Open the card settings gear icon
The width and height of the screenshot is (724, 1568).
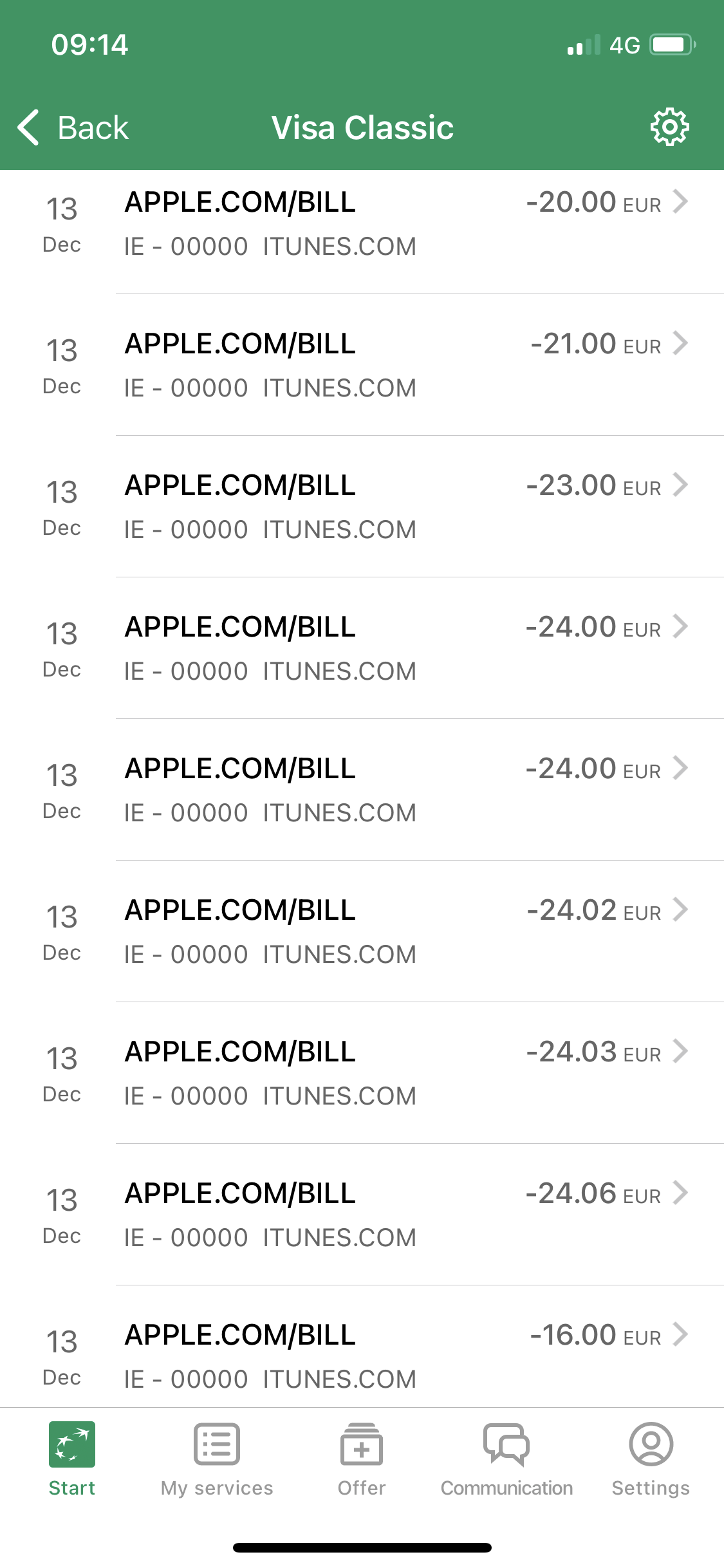pyautogui.click(x=669, y=127)
